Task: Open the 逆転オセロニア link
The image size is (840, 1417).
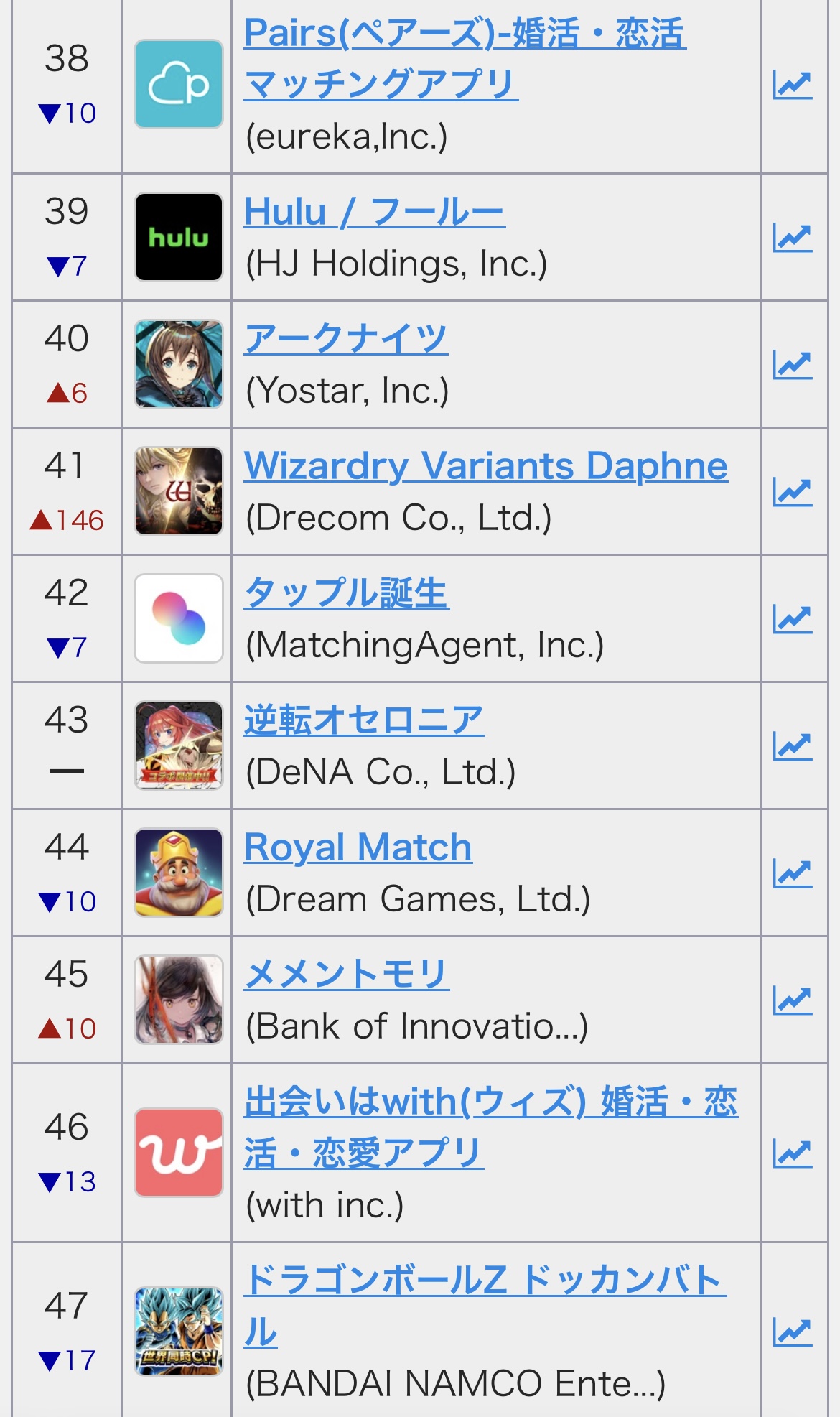Action: point(364,720)
